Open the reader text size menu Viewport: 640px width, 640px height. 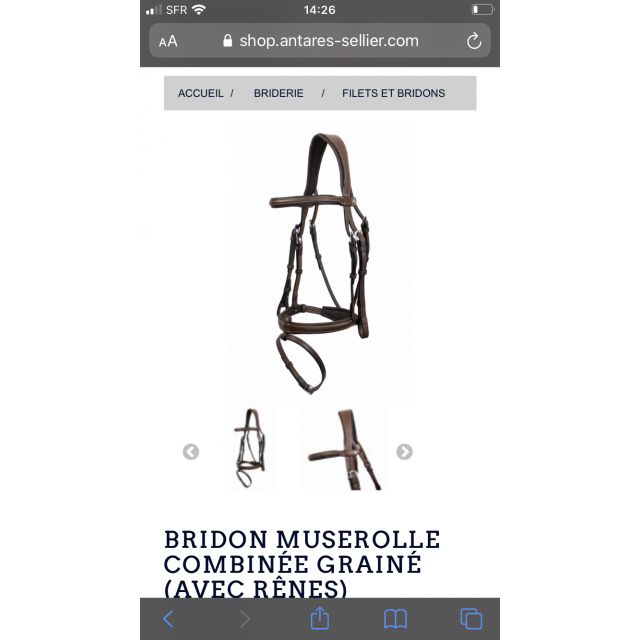click(x=168, y=41)
